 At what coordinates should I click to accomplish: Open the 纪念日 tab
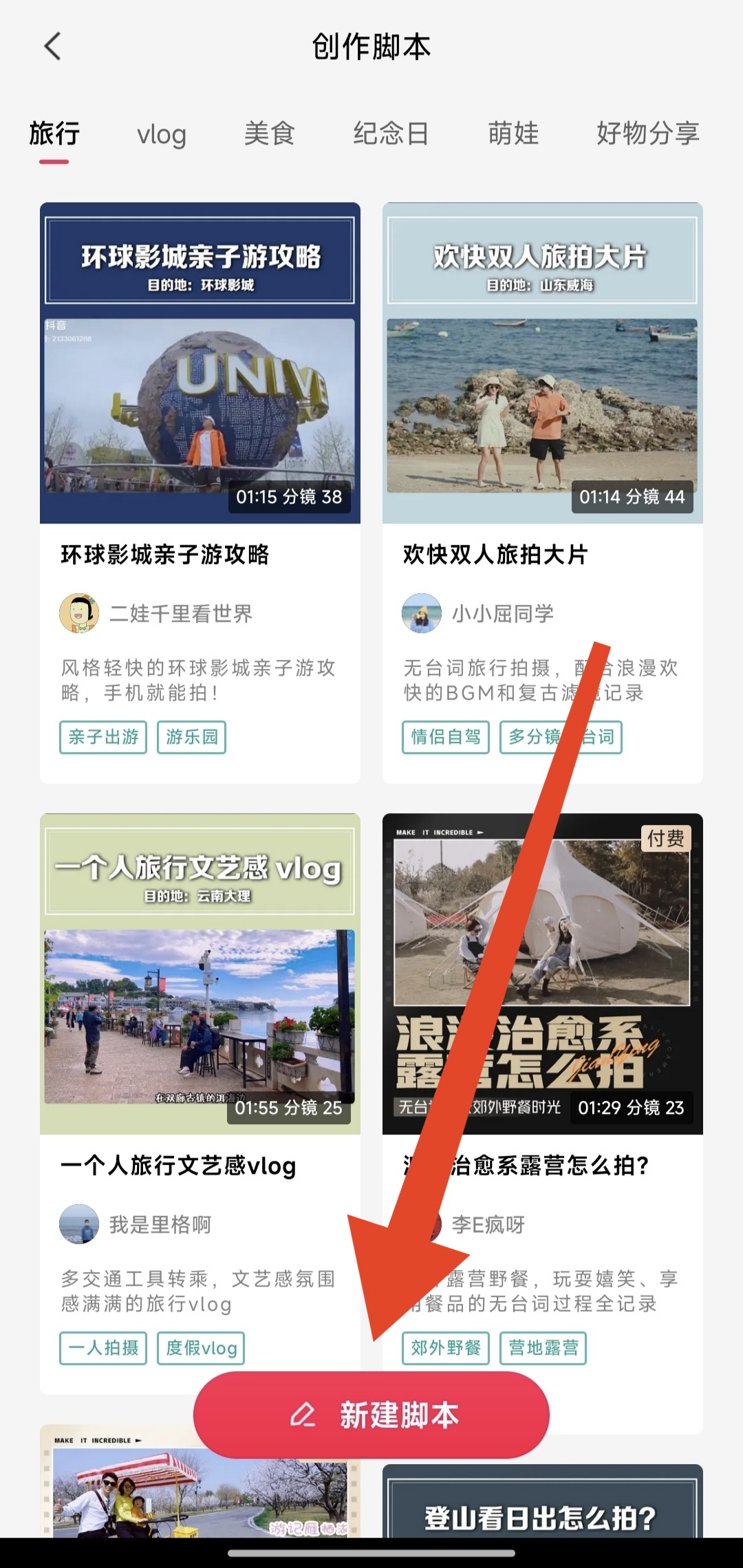tap(391, 133)
